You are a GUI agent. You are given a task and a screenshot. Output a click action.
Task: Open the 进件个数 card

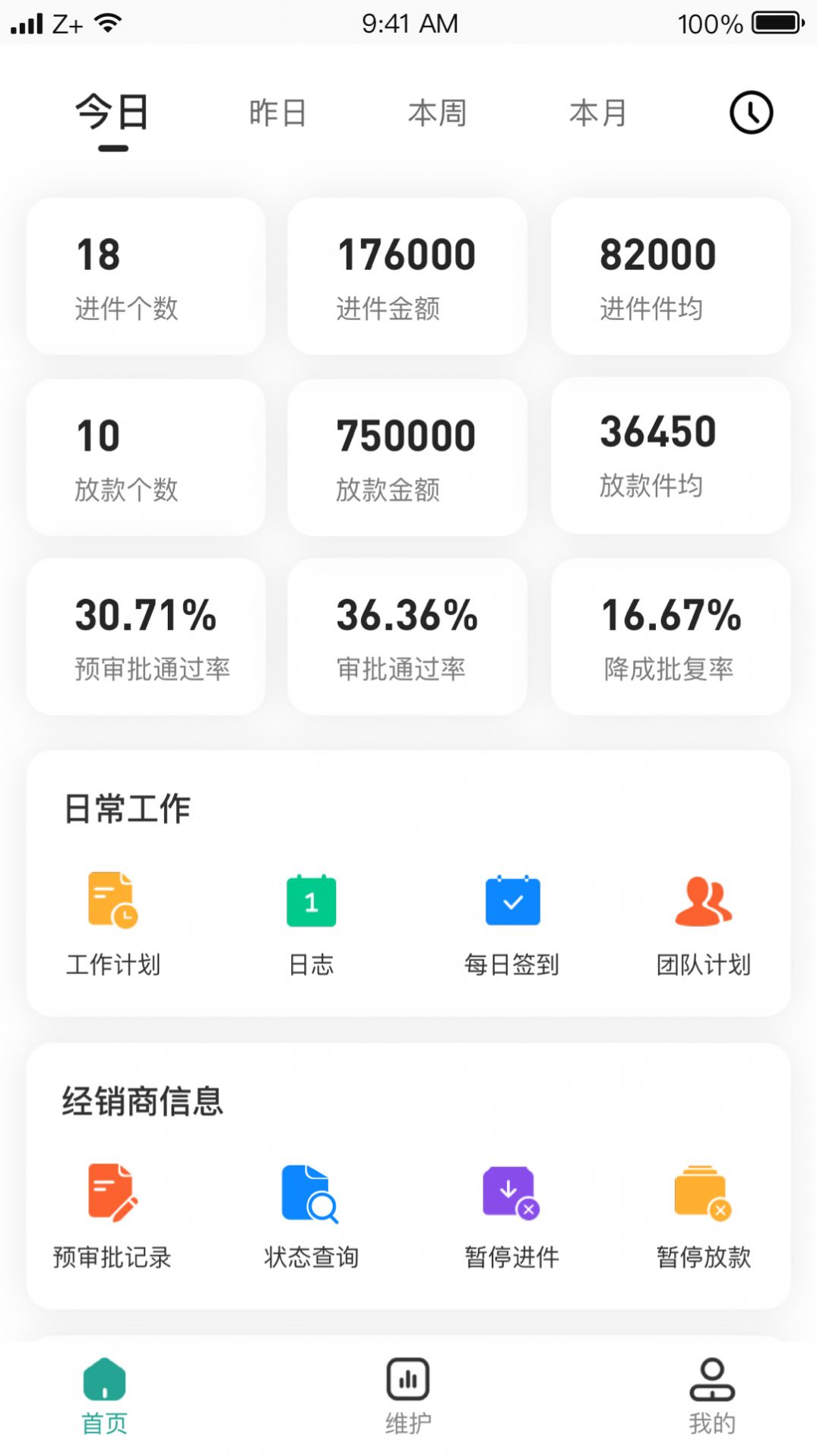tap(146, 276)
